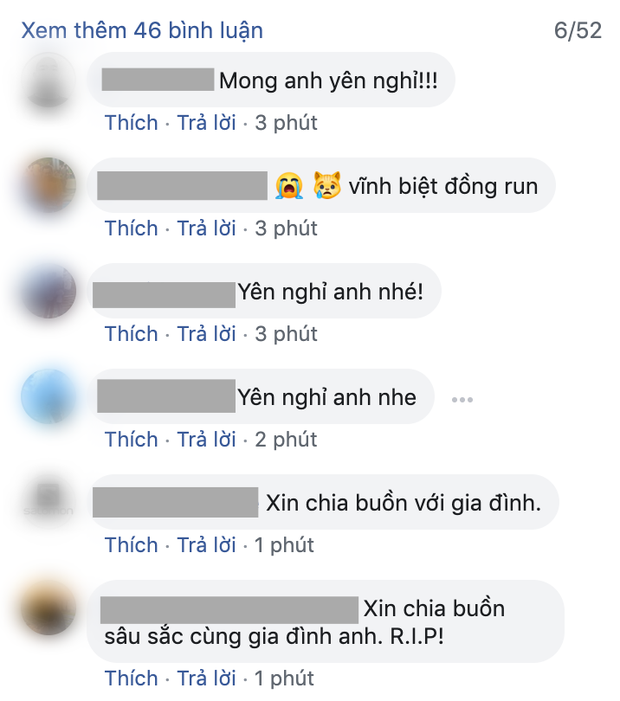Reply to 'Xin chia buồn với gia đình.' comment

pos(206,545)
